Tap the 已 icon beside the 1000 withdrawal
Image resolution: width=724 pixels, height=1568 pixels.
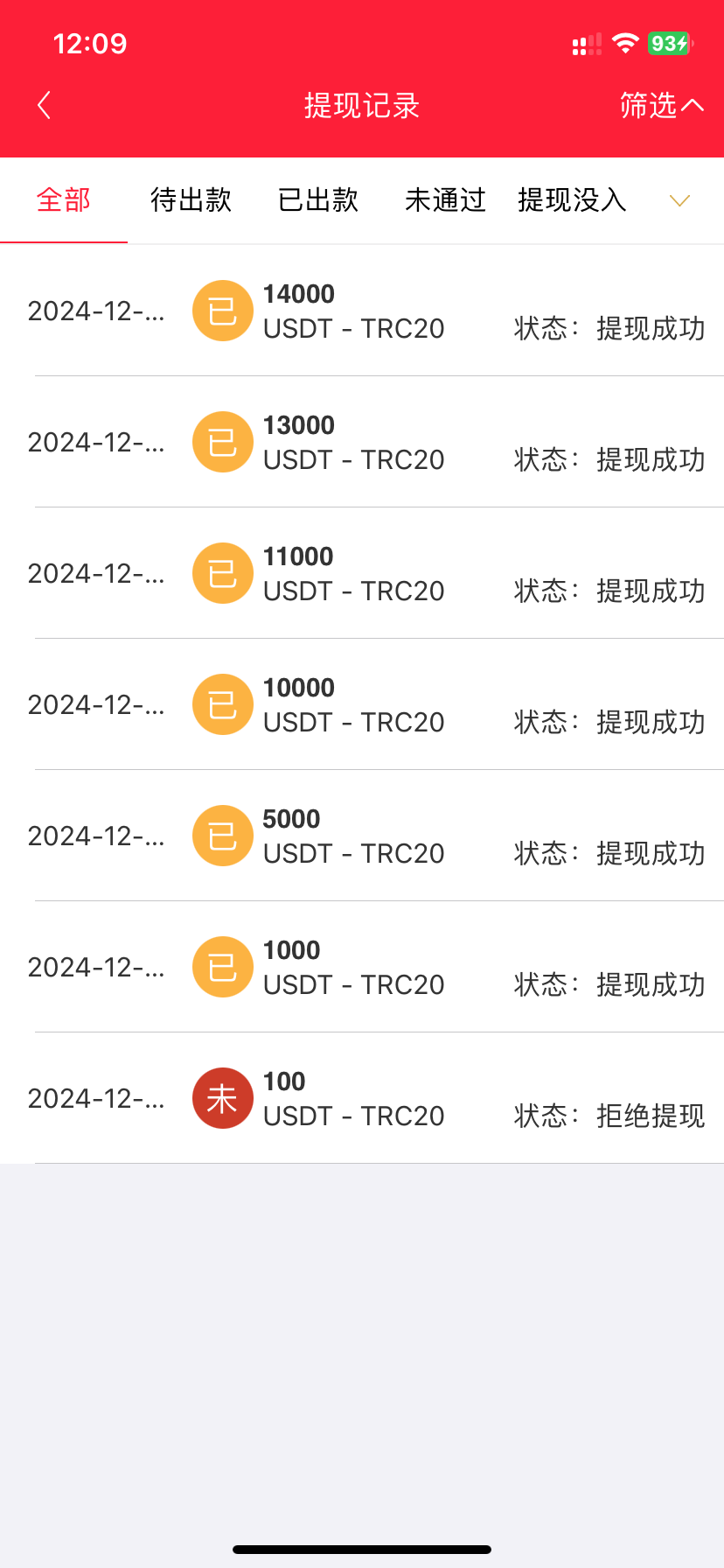[222, 967]
